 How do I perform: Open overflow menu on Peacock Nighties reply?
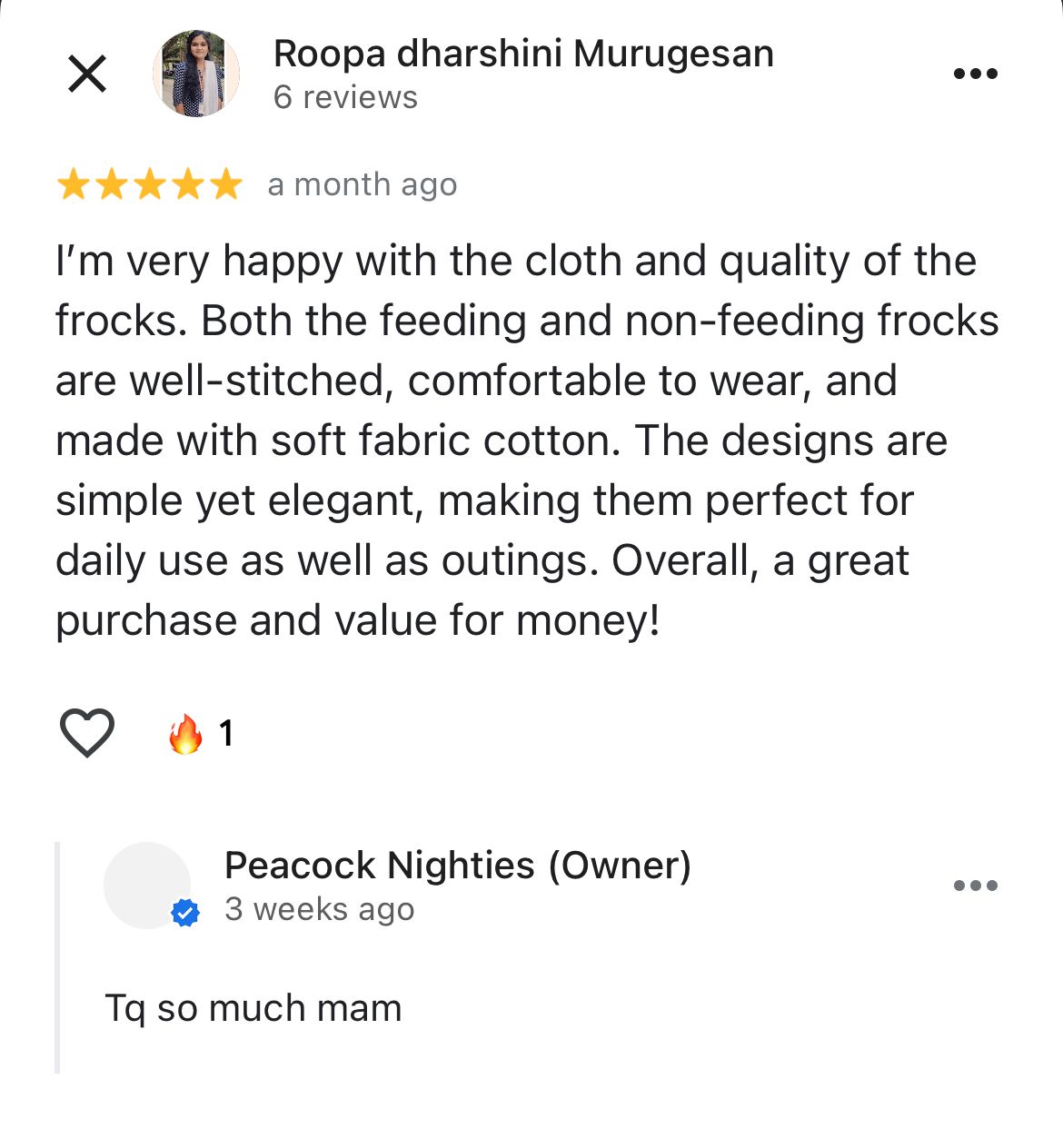pos(975,886)
